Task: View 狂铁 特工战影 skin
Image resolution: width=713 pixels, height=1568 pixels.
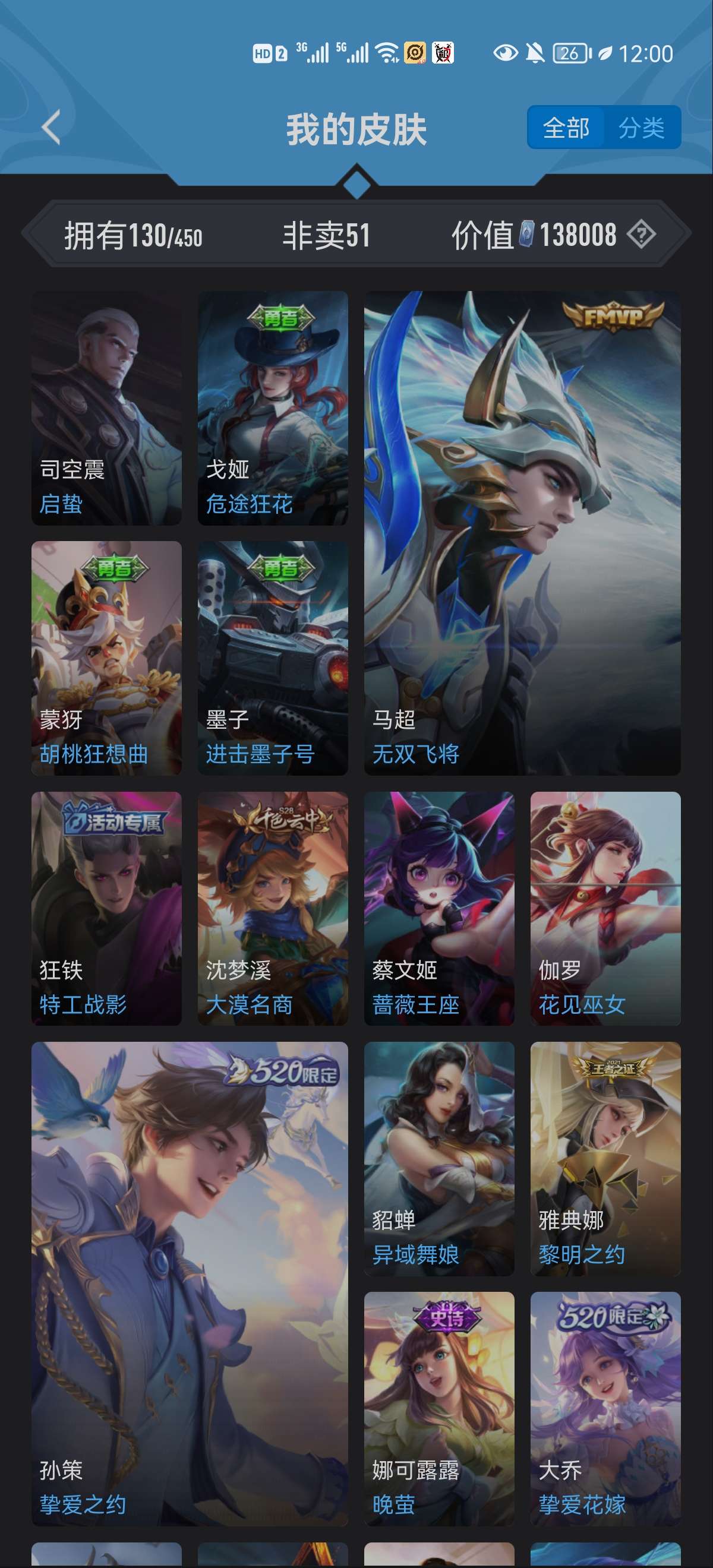Action: [106, 908]
